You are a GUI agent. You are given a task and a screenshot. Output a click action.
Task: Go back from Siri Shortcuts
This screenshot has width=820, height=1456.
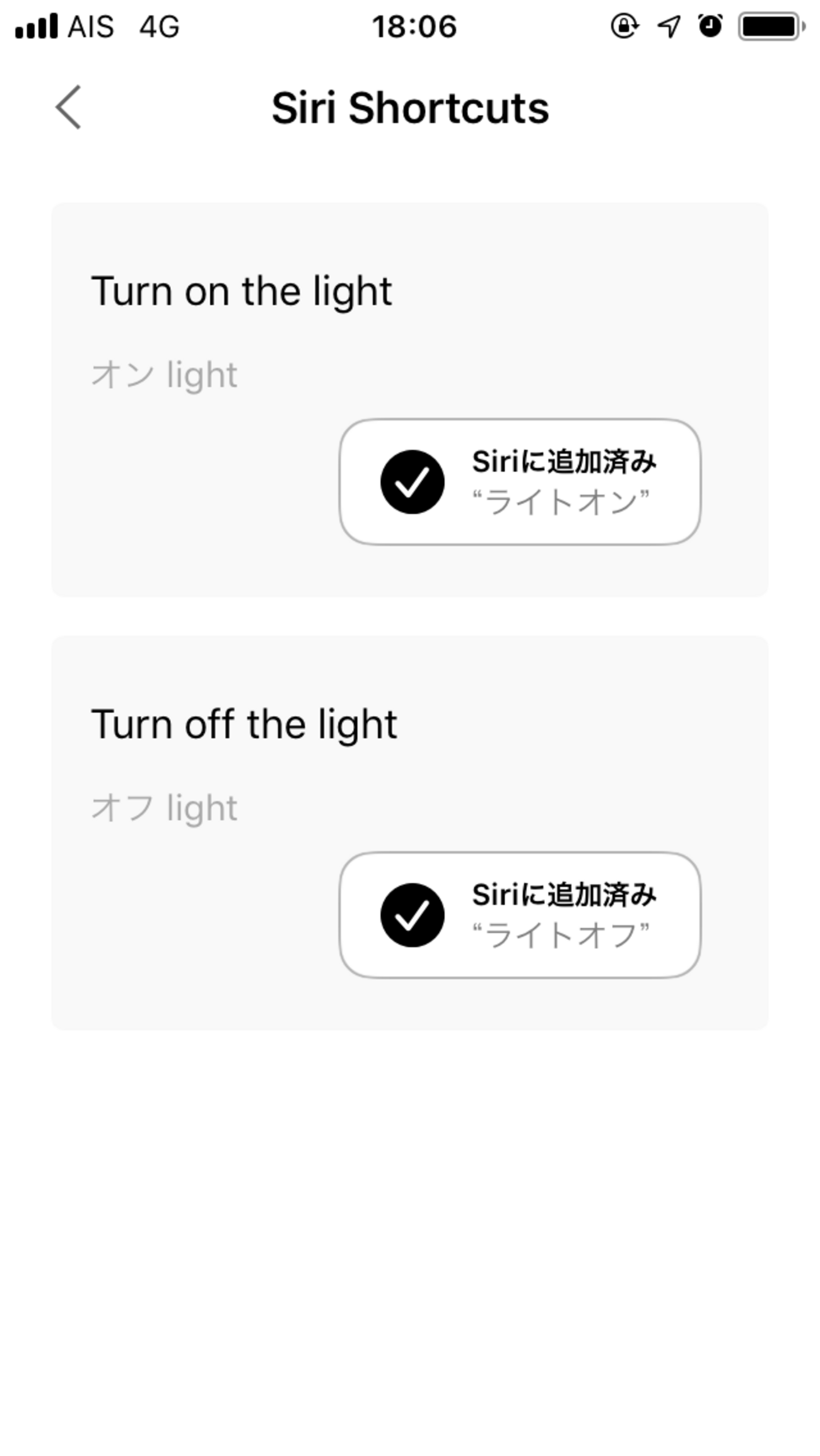(68, 107)
